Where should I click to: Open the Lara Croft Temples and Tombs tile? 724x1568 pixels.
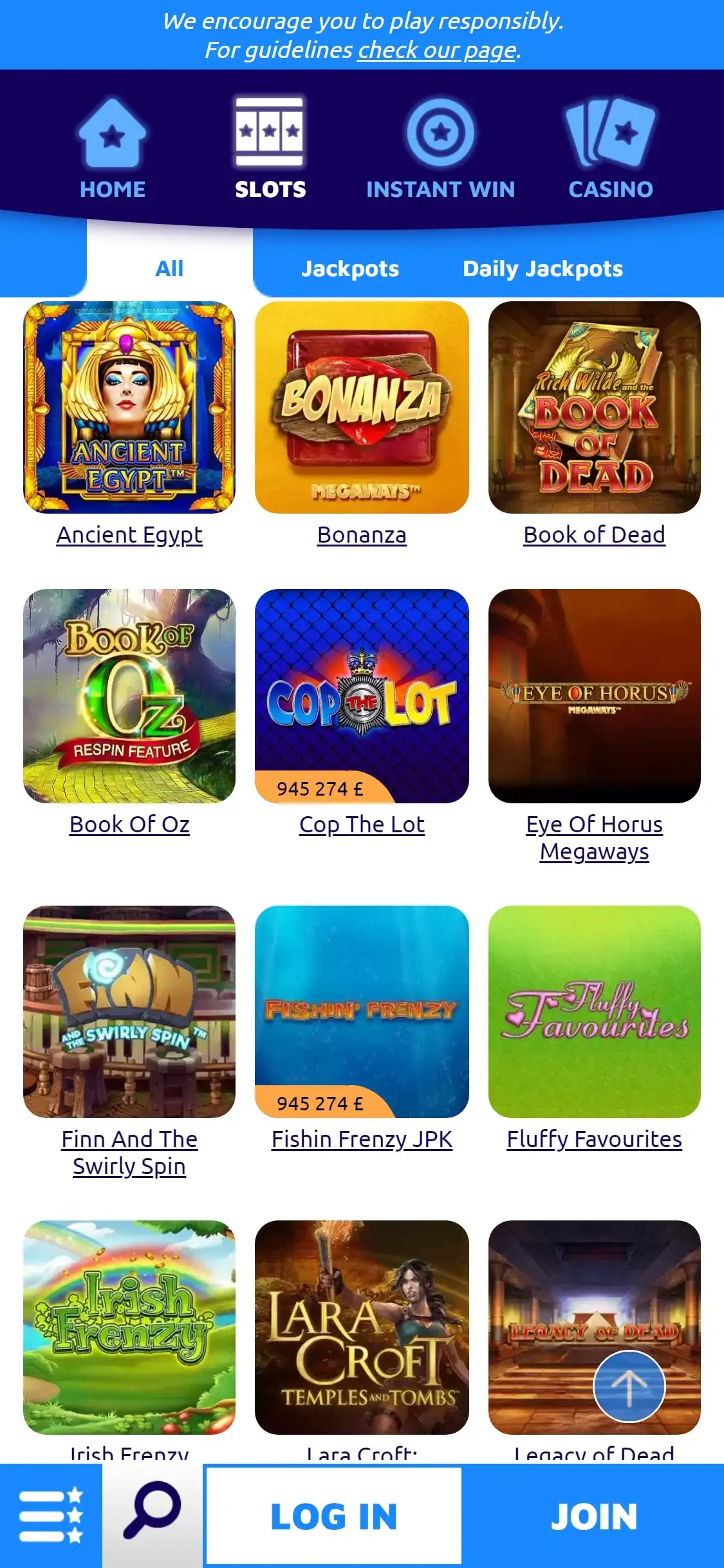click(x=362, y=1327)
